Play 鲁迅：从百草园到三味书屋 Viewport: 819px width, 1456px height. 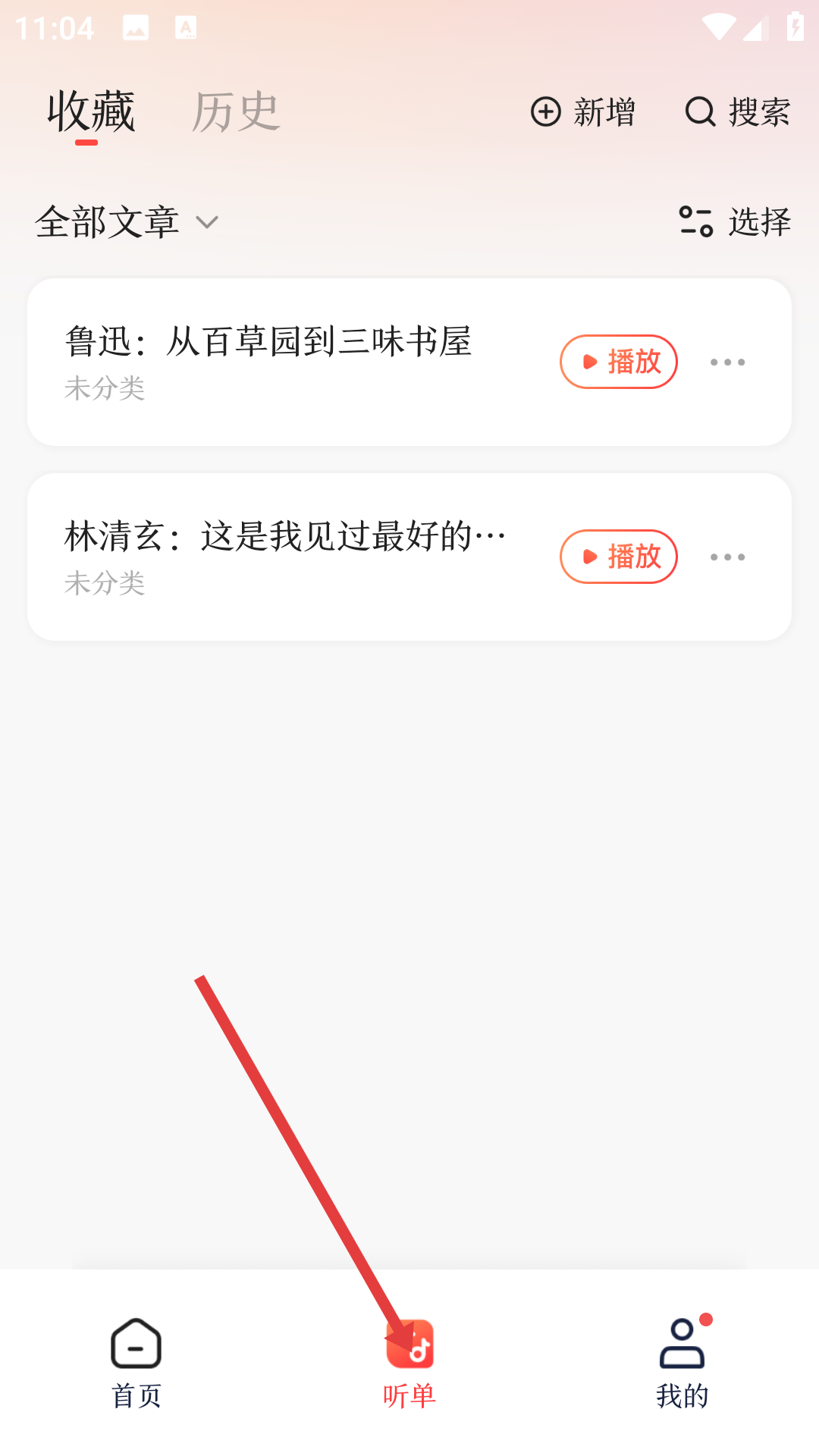coord(618,362)
